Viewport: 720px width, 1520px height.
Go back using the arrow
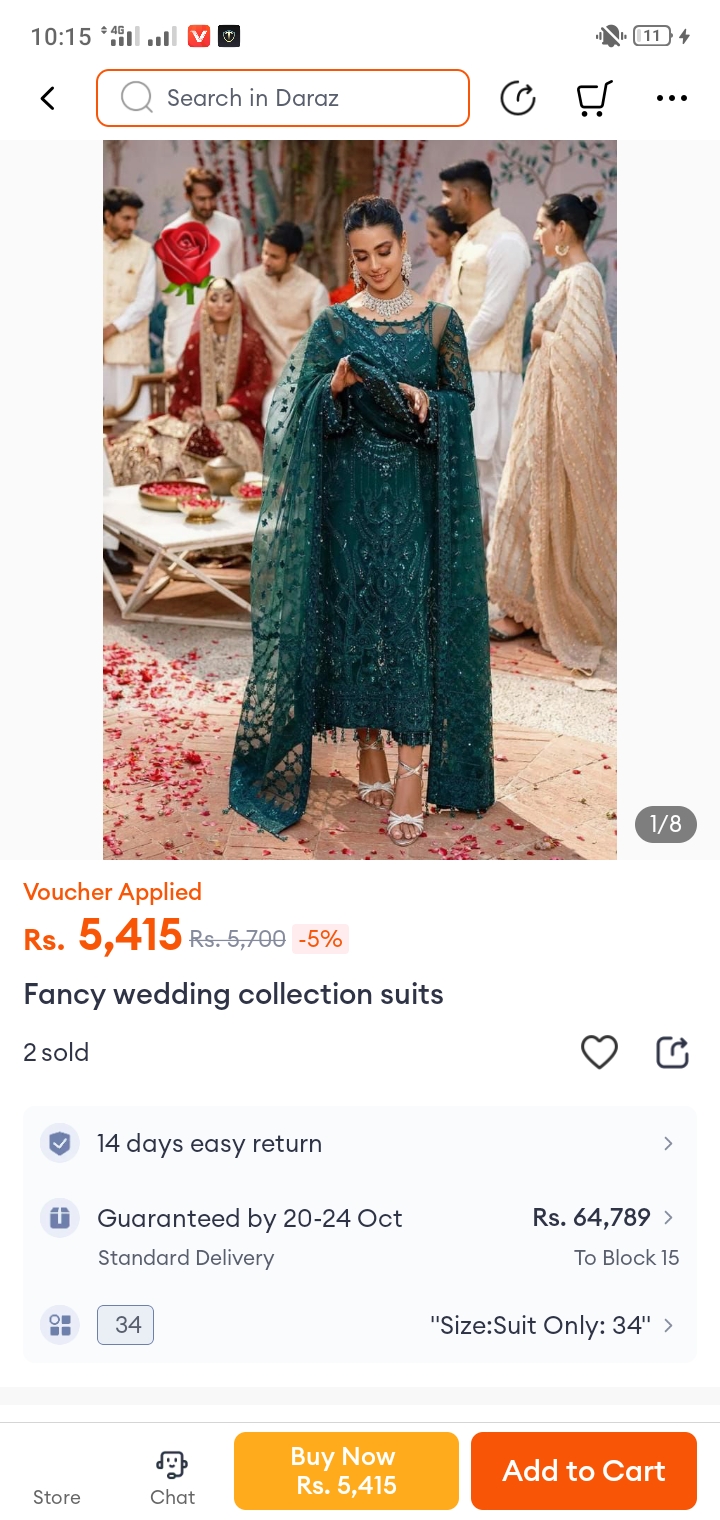point(47,98)
